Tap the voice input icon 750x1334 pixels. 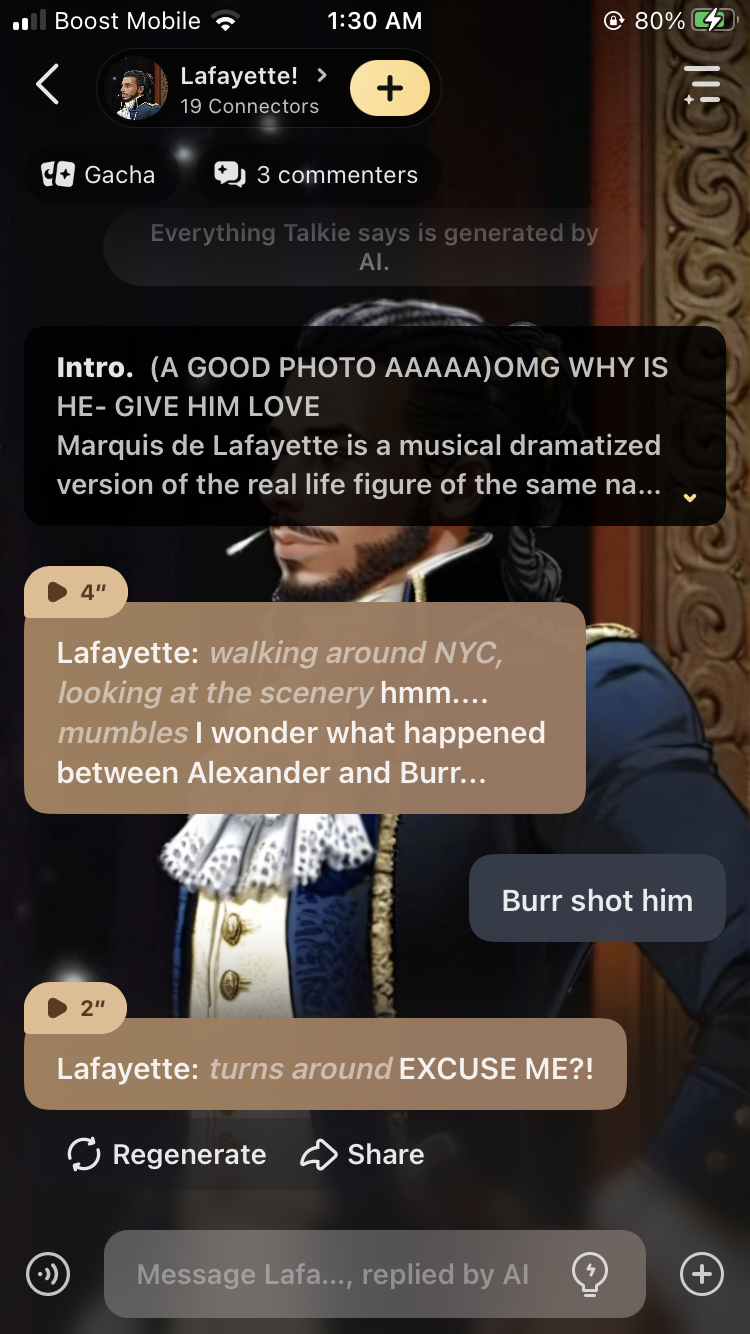click(x=48, y=1274)
